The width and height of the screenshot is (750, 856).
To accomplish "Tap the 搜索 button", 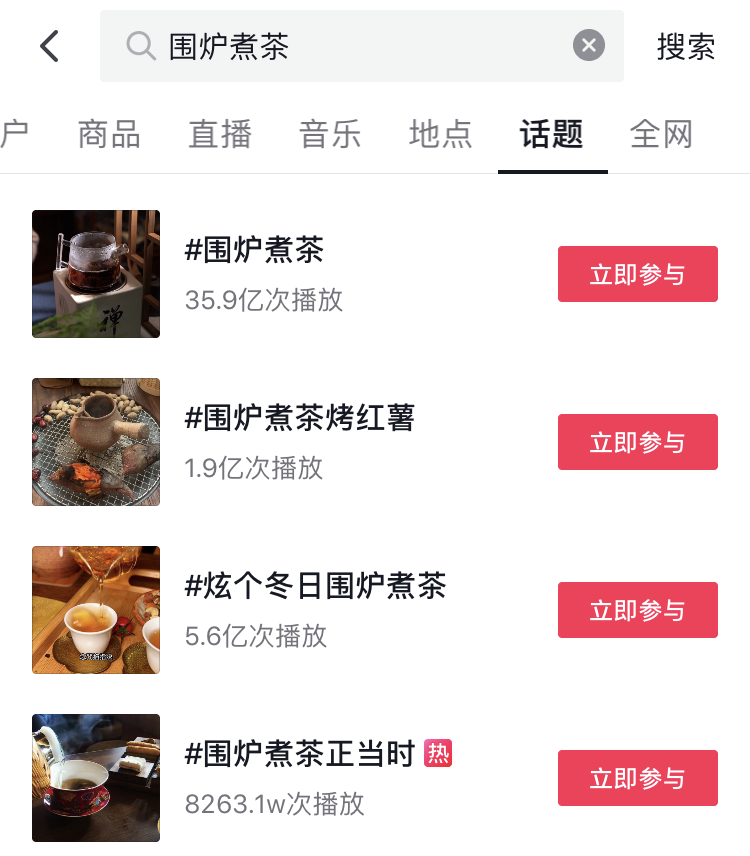I will (686, 46).
